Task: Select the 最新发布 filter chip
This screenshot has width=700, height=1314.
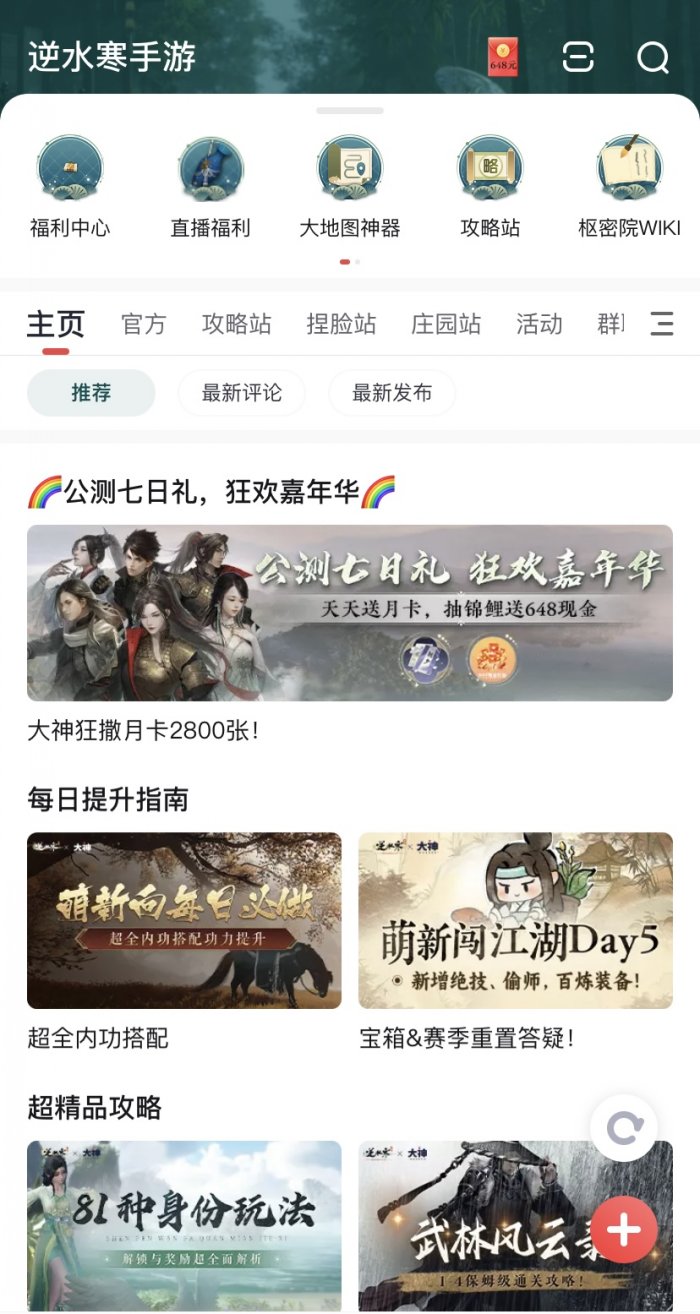Action: pyautogui.click(x=392, y=393)
